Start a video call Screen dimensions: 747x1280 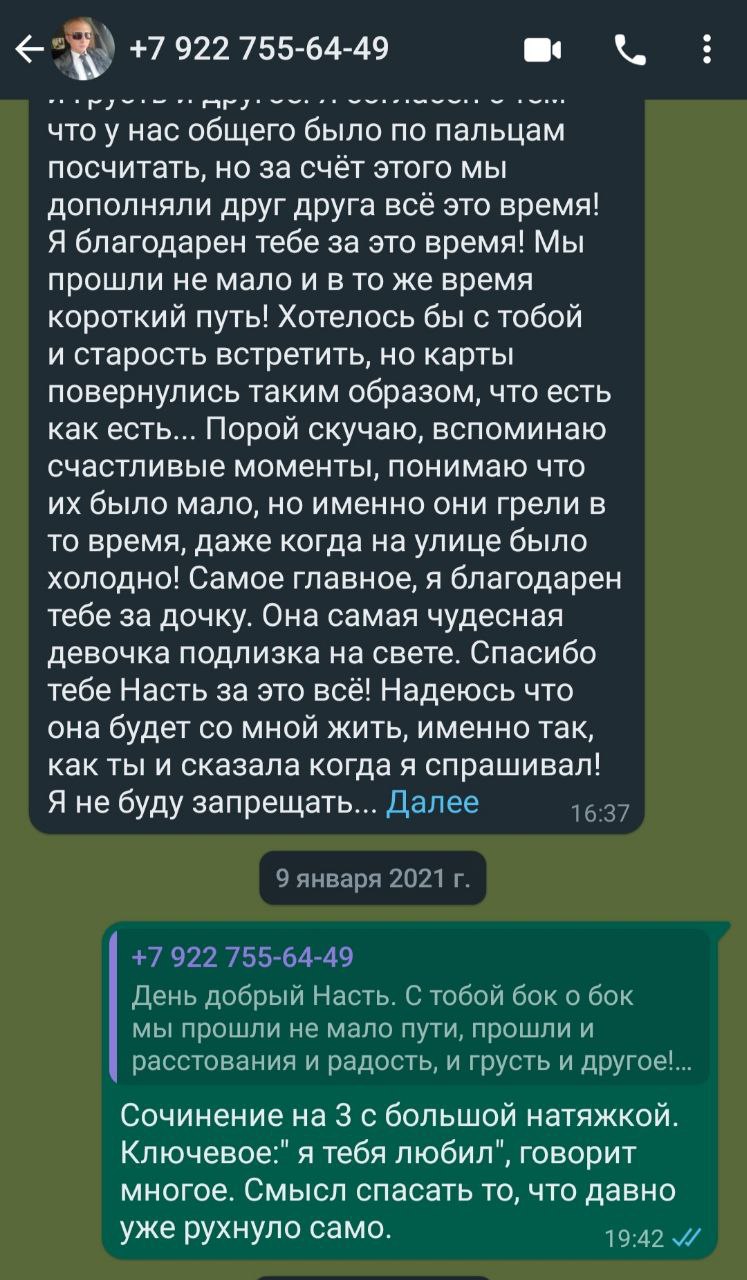point(543,49)
